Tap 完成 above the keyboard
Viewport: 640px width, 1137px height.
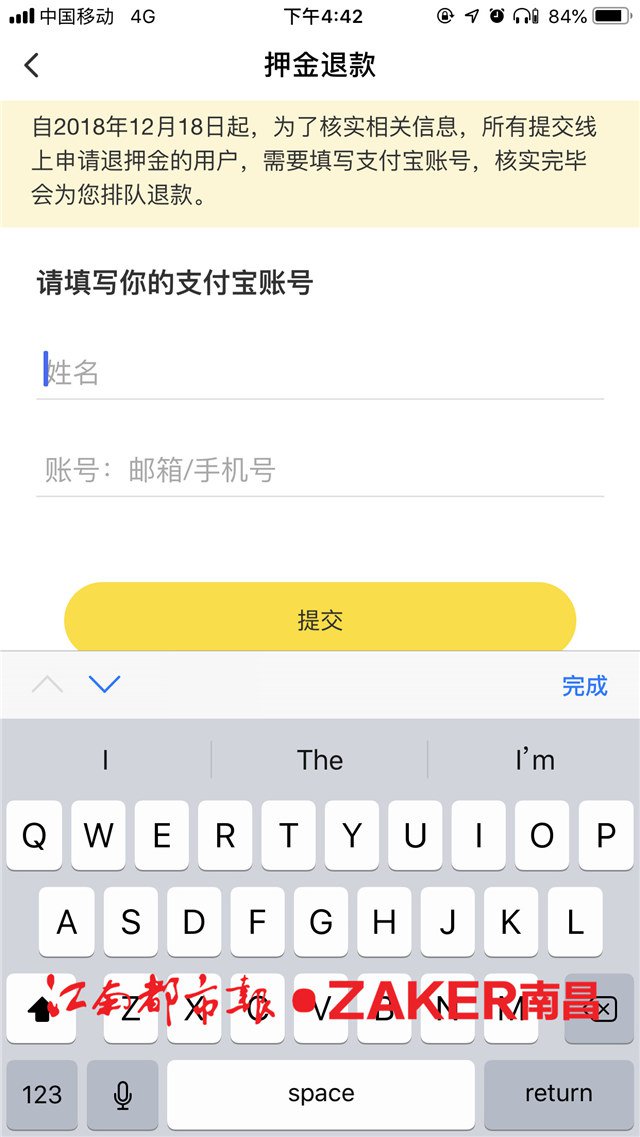point(584,685)
